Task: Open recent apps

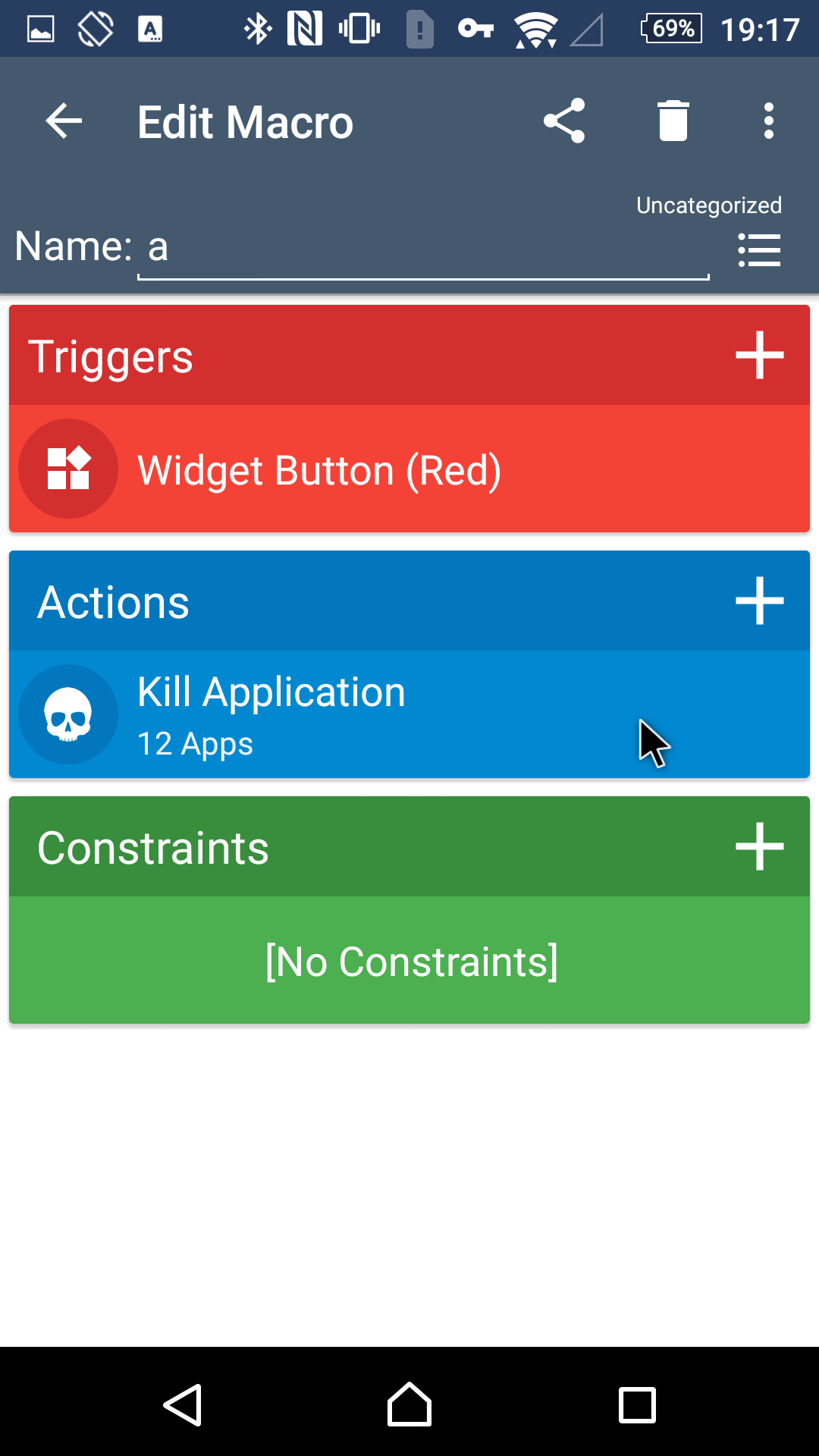Action: click(637, 1404)
